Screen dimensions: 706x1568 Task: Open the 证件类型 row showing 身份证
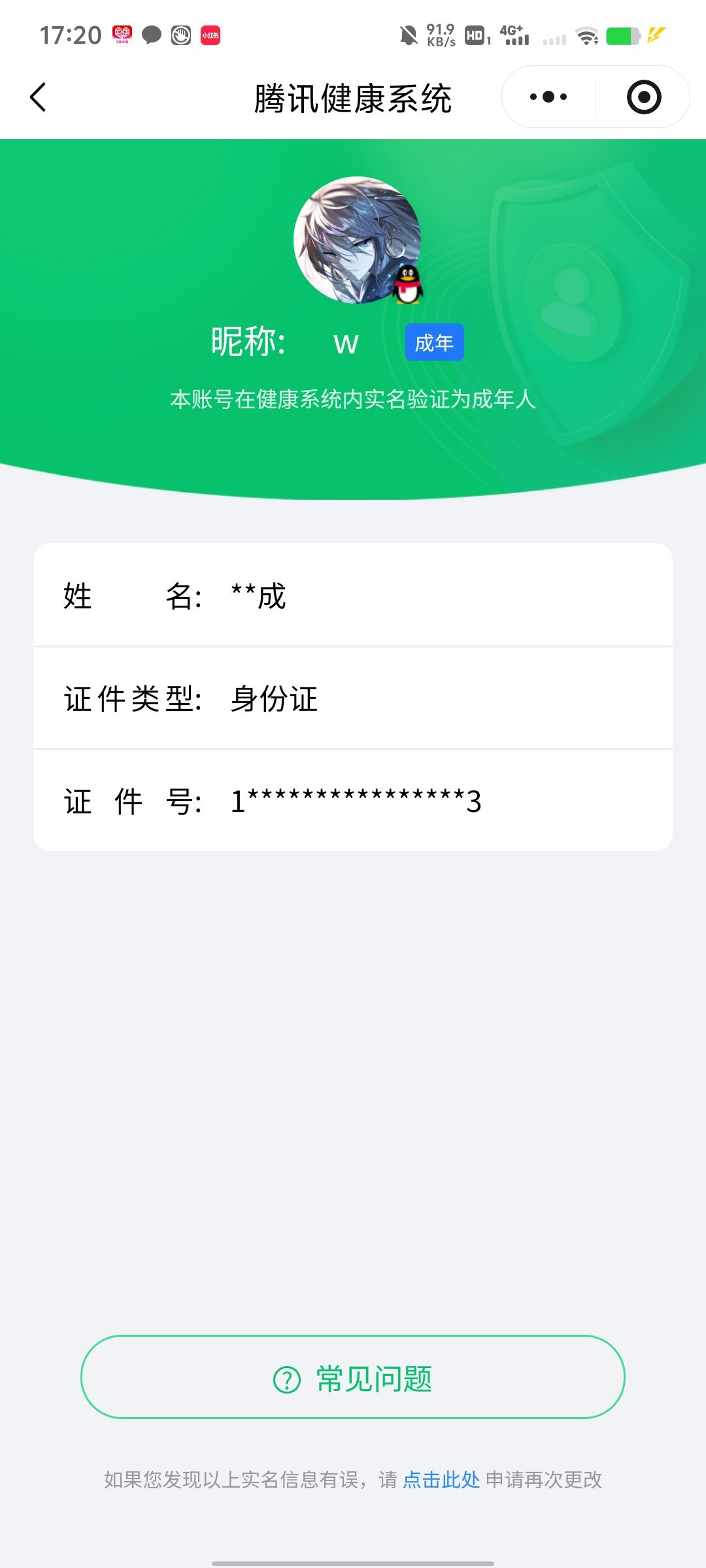click(x=353, y=698)
